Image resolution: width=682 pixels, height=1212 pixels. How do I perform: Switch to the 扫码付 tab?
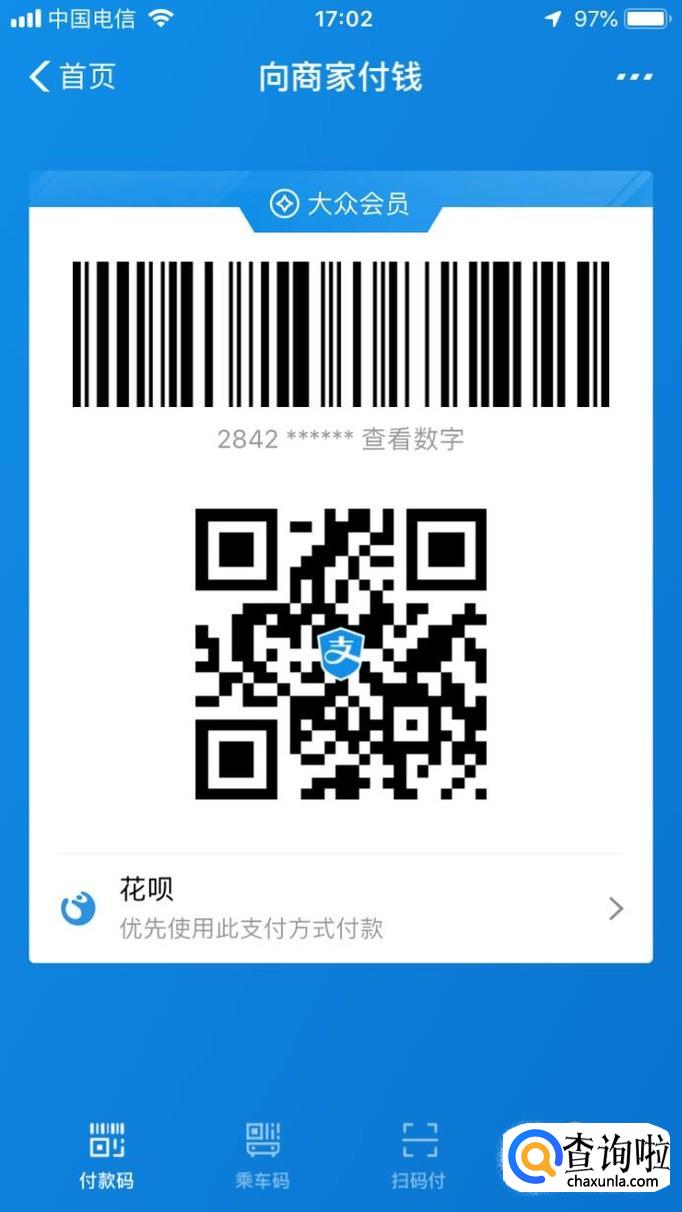(x=418, y=1156)
